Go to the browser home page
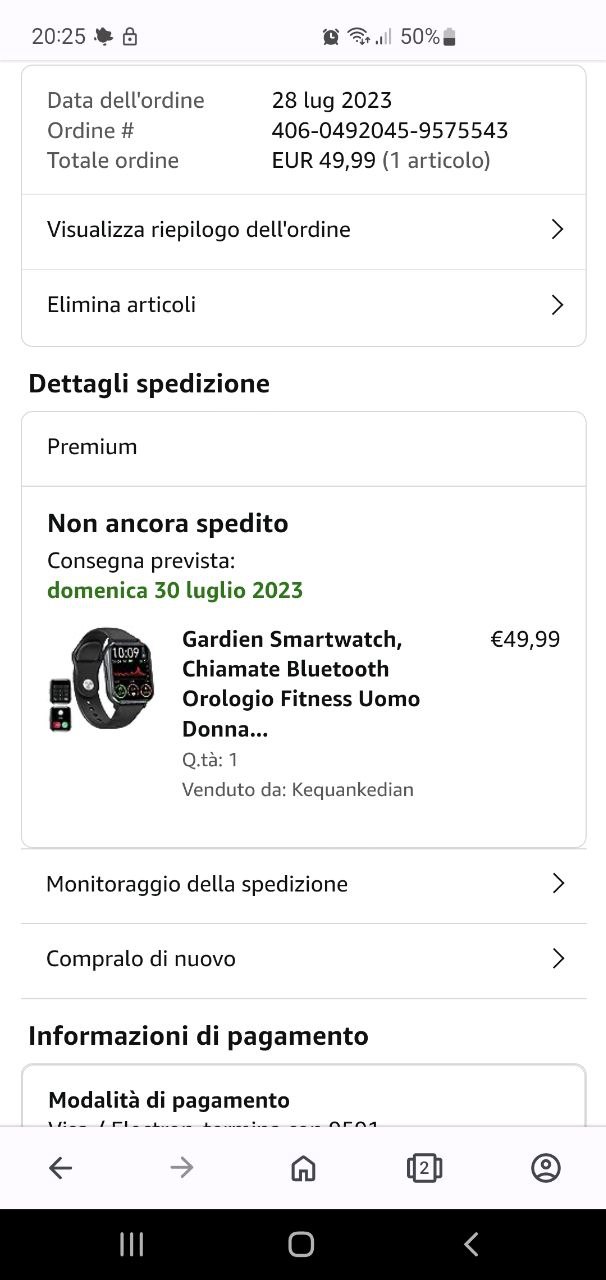This screenshot has width=606, height=1280. pyautogui.click(x=303, y=1168)
